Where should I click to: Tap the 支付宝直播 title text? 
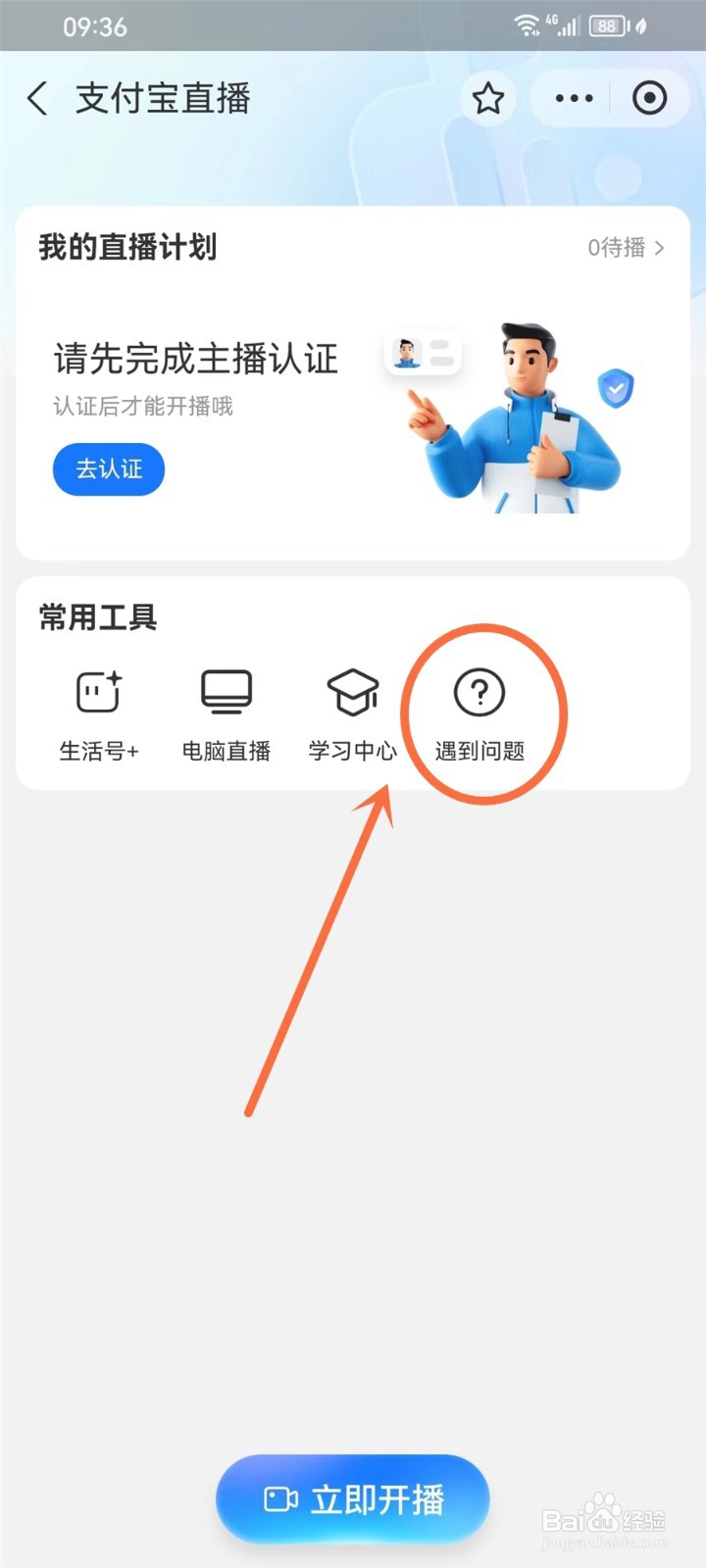(x=163, y=98)
